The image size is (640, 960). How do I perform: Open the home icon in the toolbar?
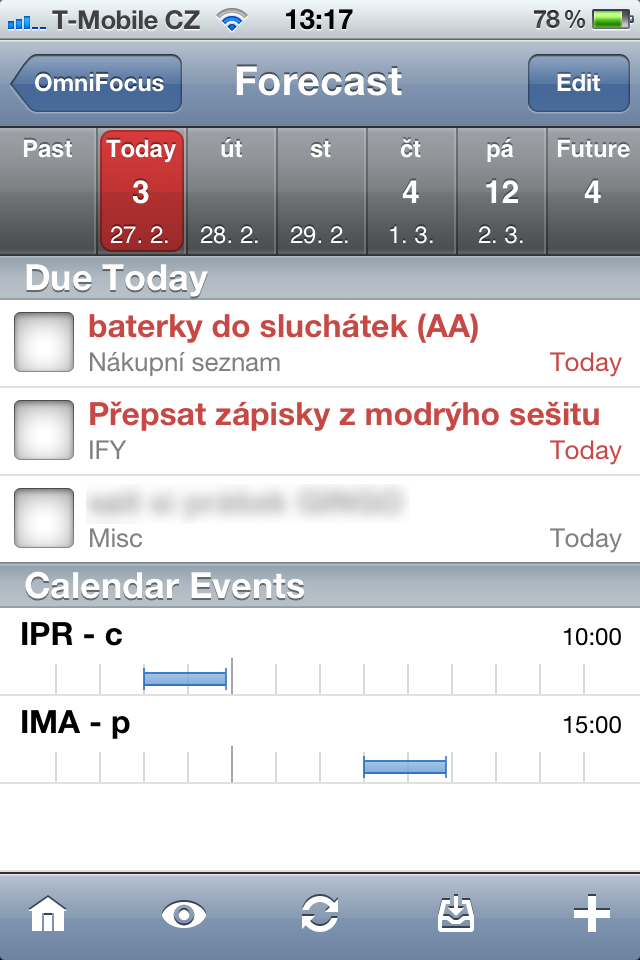(x=48, y=914)
